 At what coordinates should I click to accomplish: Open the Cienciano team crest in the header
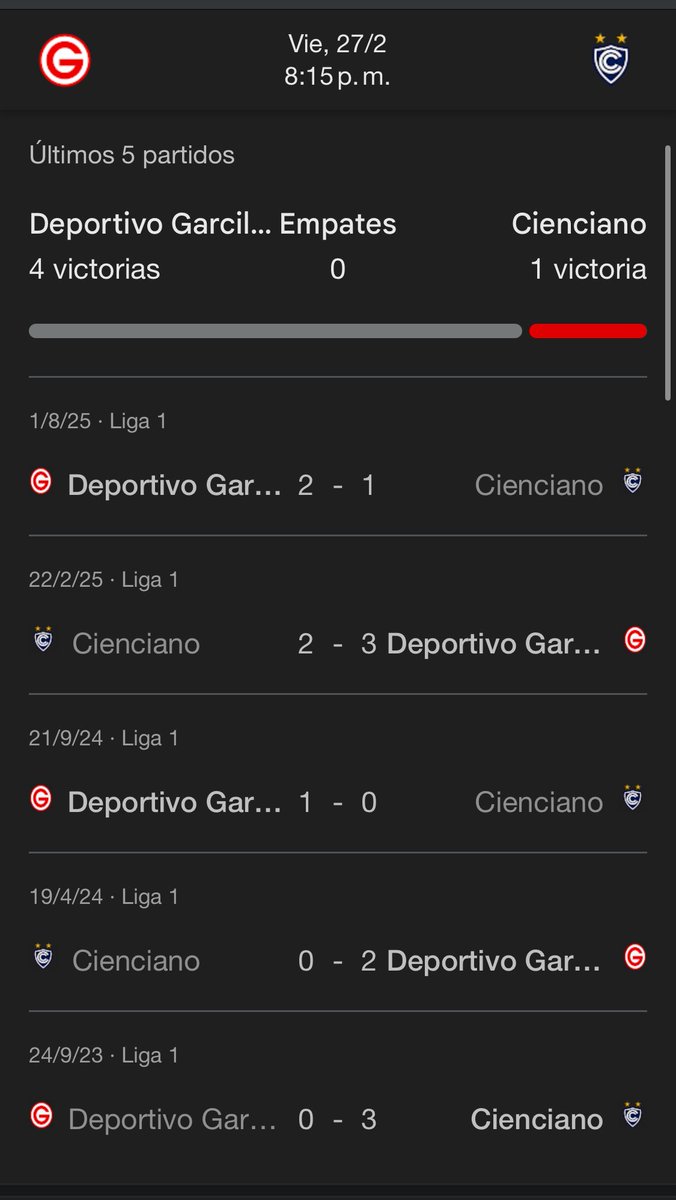[x=610, y=58]
